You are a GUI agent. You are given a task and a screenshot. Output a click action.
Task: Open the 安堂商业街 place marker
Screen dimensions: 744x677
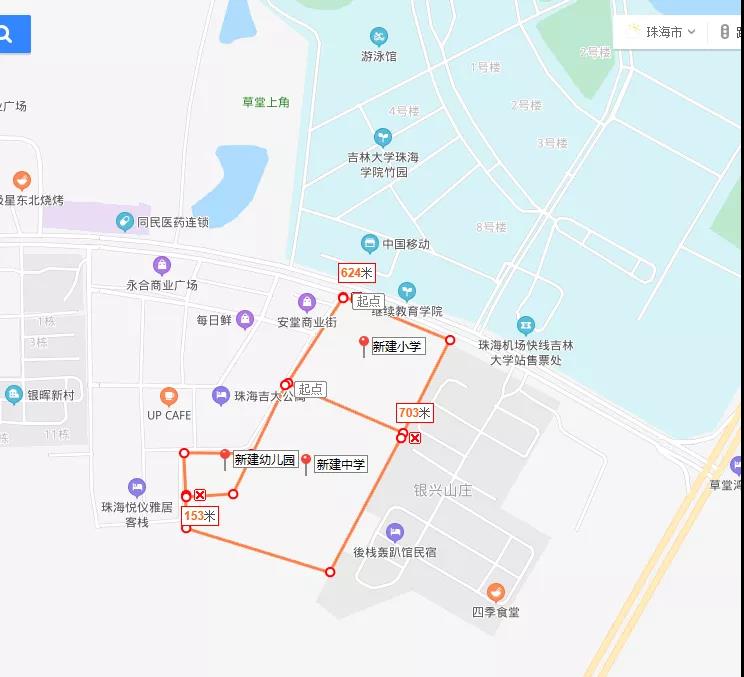(307, 301)
